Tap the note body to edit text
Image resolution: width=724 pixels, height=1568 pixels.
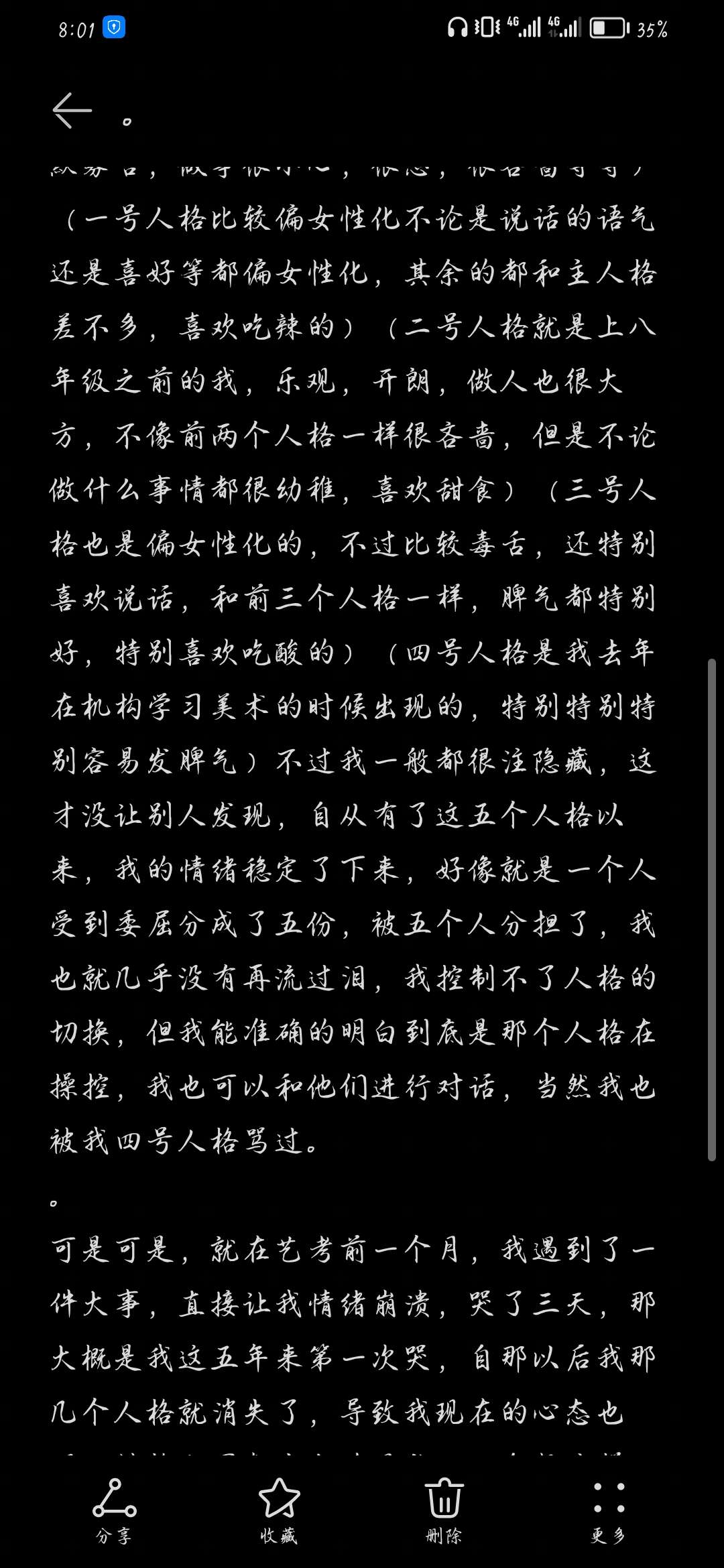pos(354,811)
